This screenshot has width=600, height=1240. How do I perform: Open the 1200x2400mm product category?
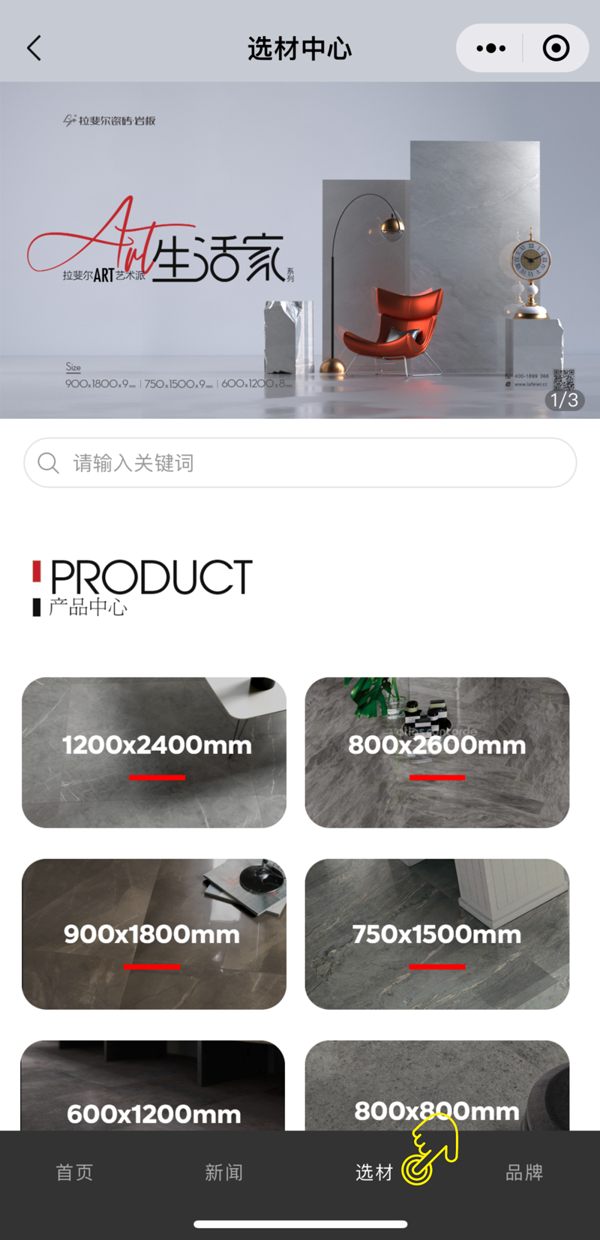pyautogui.click(x=154, y=752)
